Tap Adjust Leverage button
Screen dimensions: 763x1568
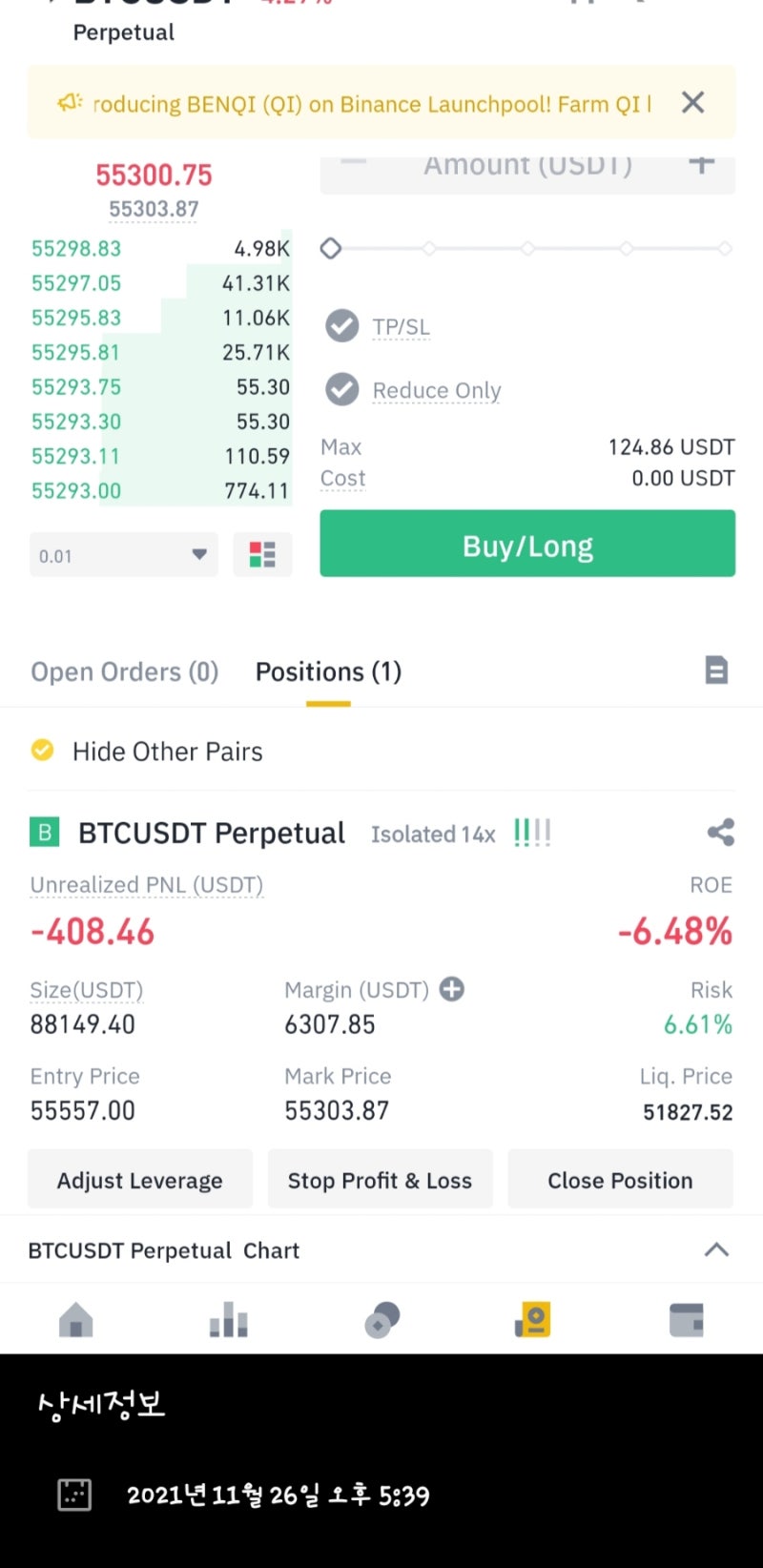pyautogui.click(x=140, y=1180)
